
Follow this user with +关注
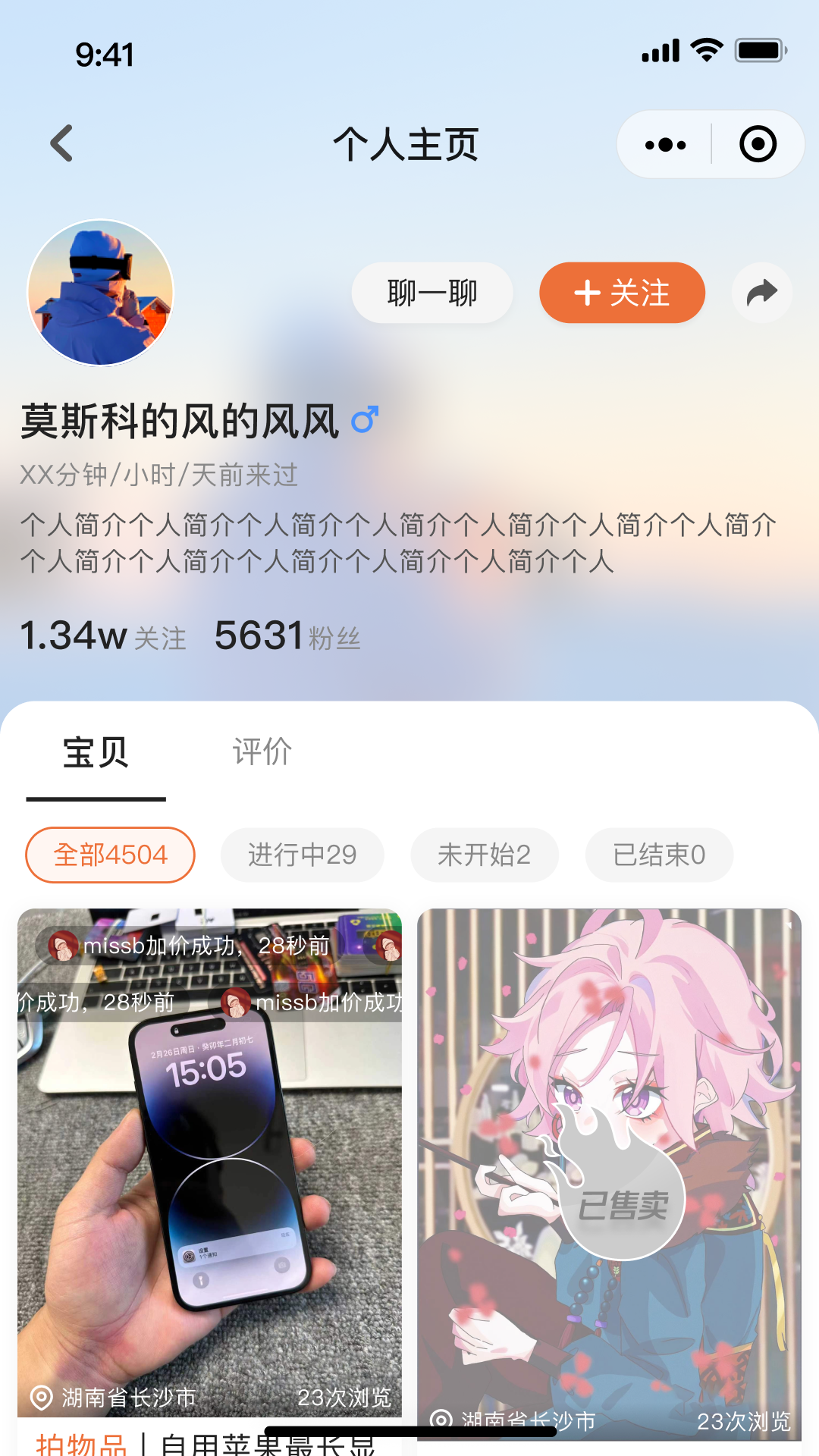[x=622, y=293]
